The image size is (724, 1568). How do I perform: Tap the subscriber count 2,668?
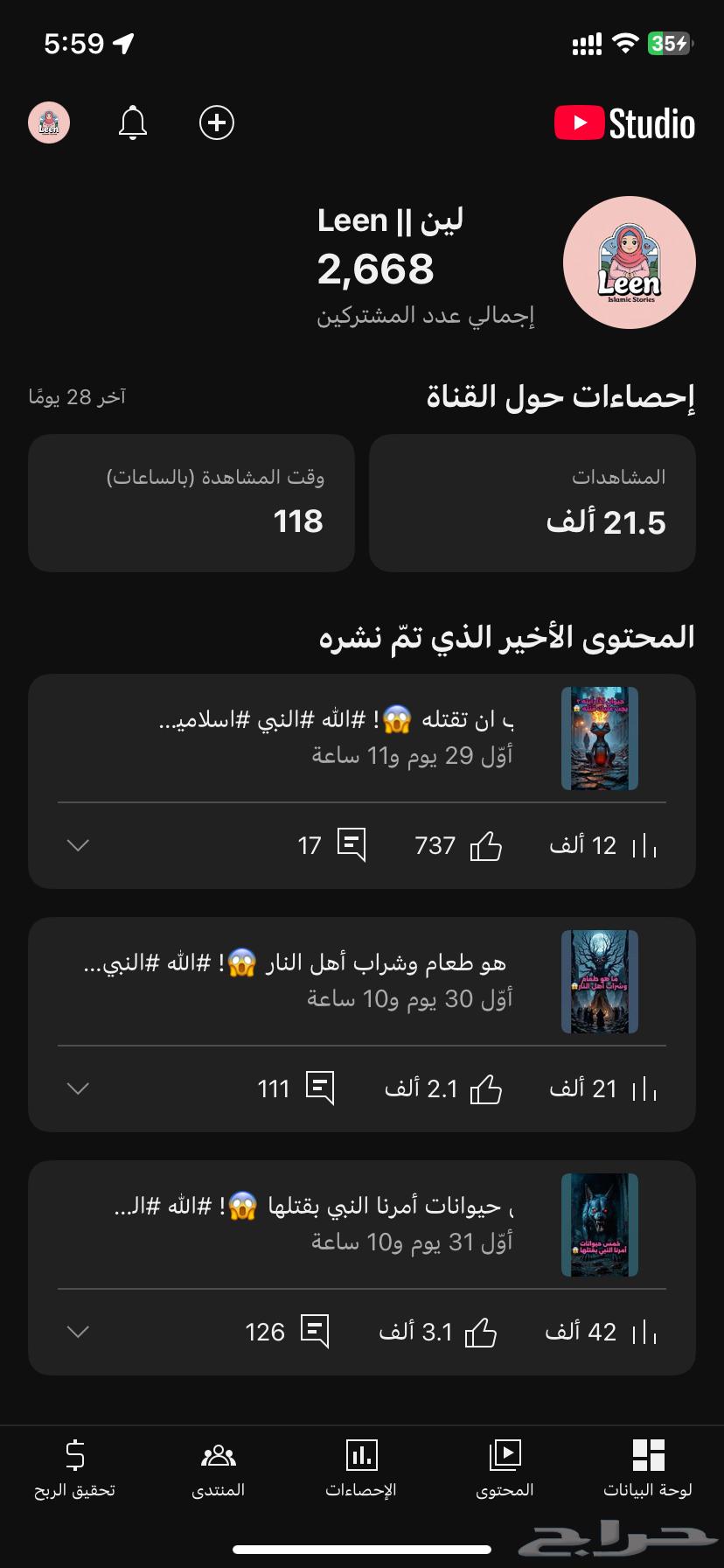click(376, 269)
